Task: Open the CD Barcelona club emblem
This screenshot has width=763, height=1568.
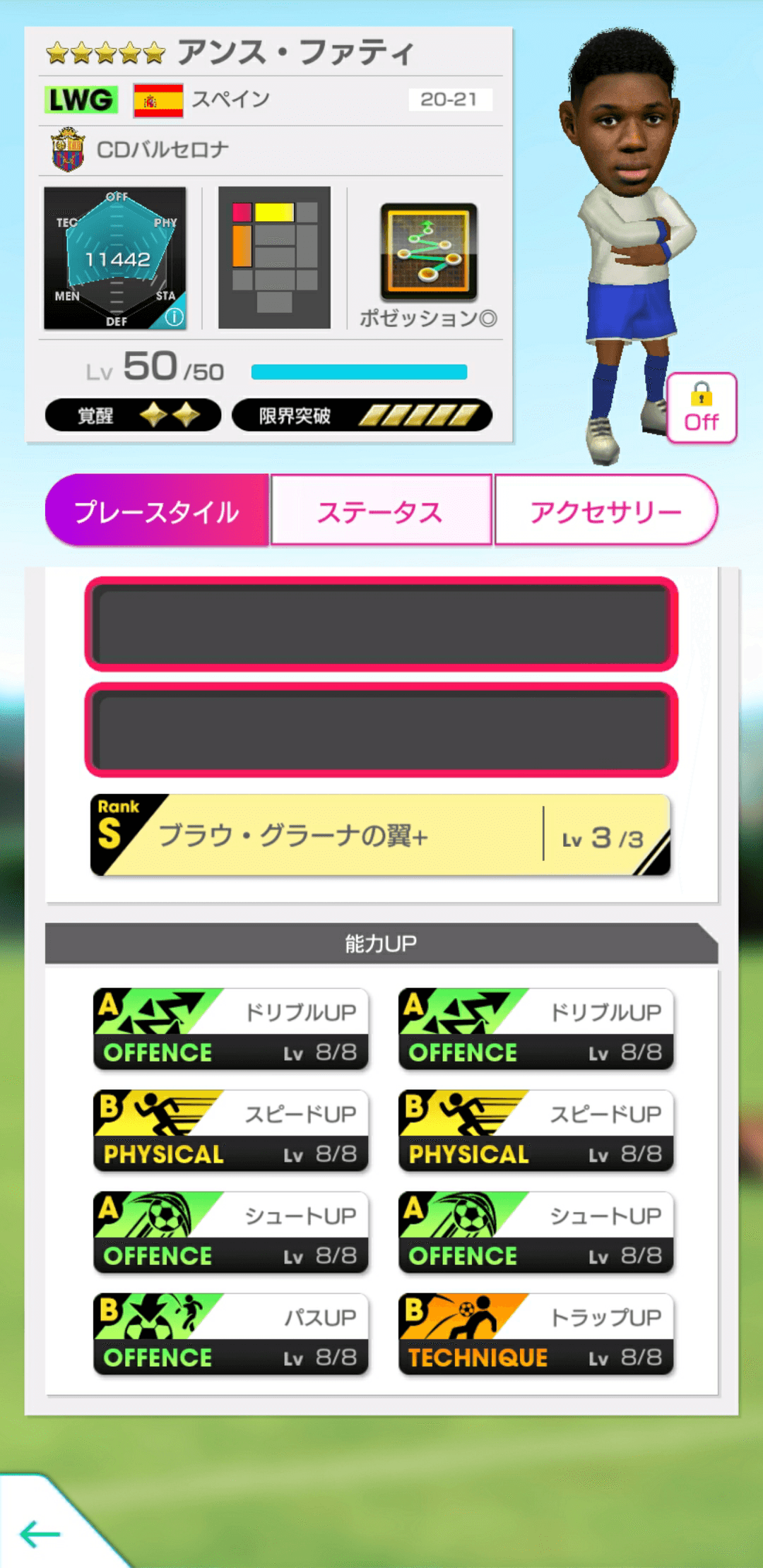Action: click(x=69, y=147)
